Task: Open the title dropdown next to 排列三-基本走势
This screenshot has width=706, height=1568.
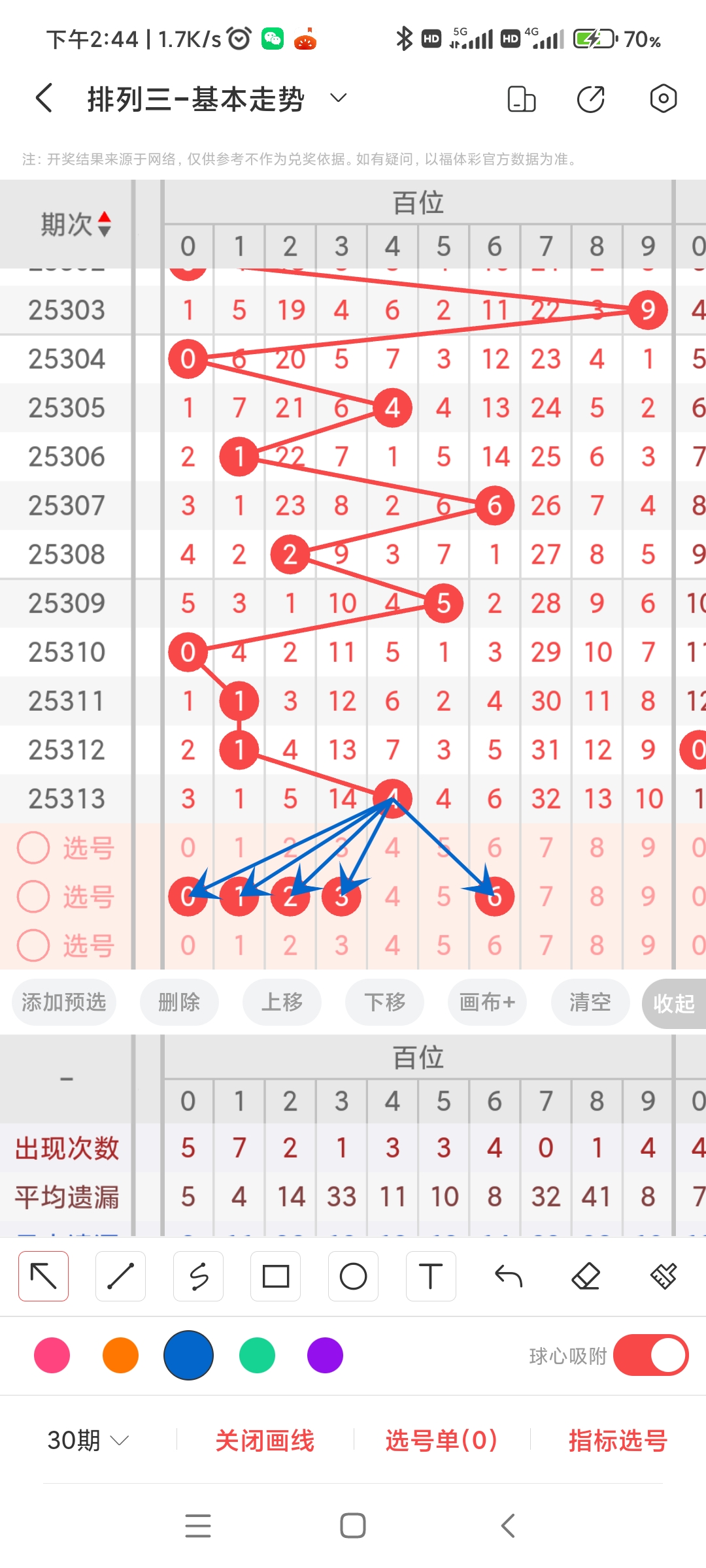Action: pyautogui.click(x=338, y=98)
